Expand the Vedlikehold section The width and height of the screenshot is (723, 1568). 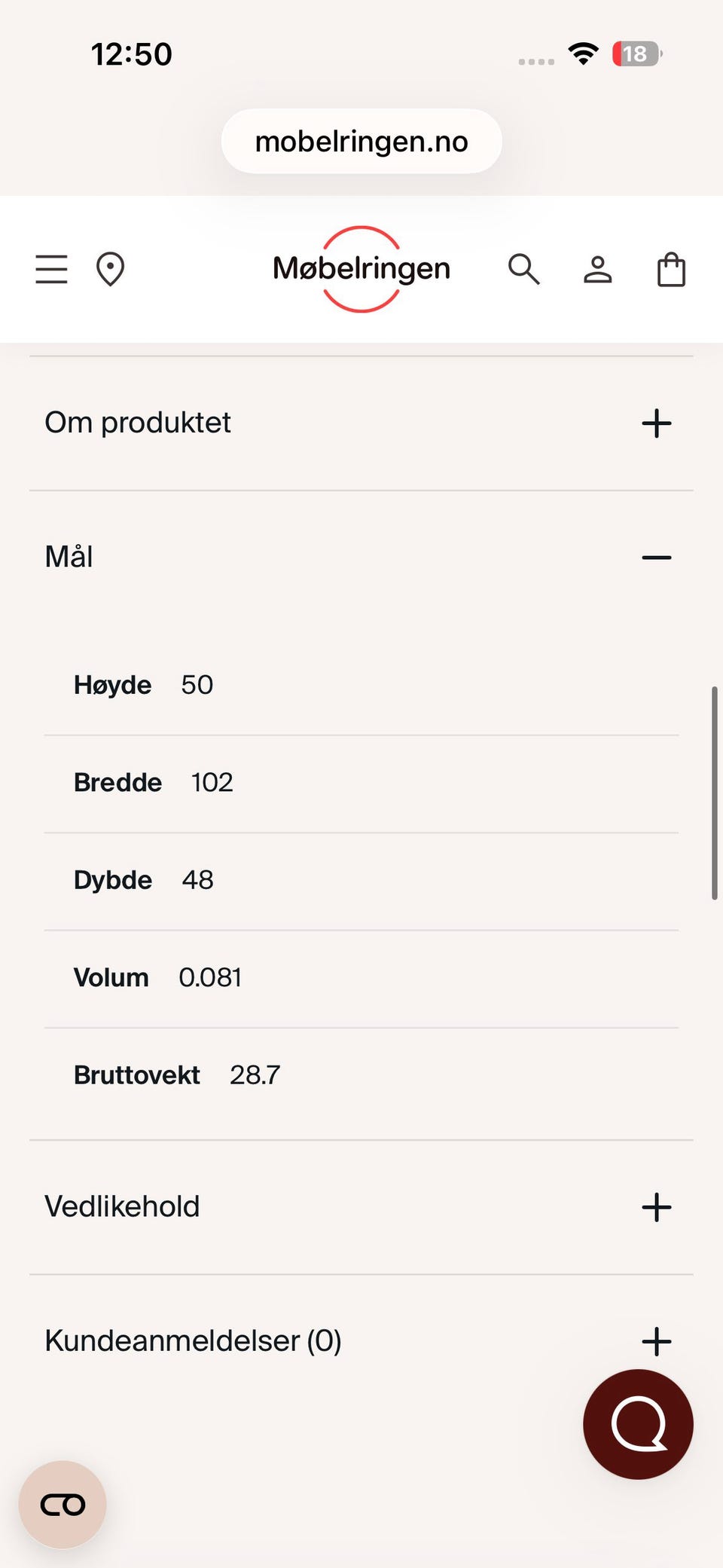(656, 1207)
